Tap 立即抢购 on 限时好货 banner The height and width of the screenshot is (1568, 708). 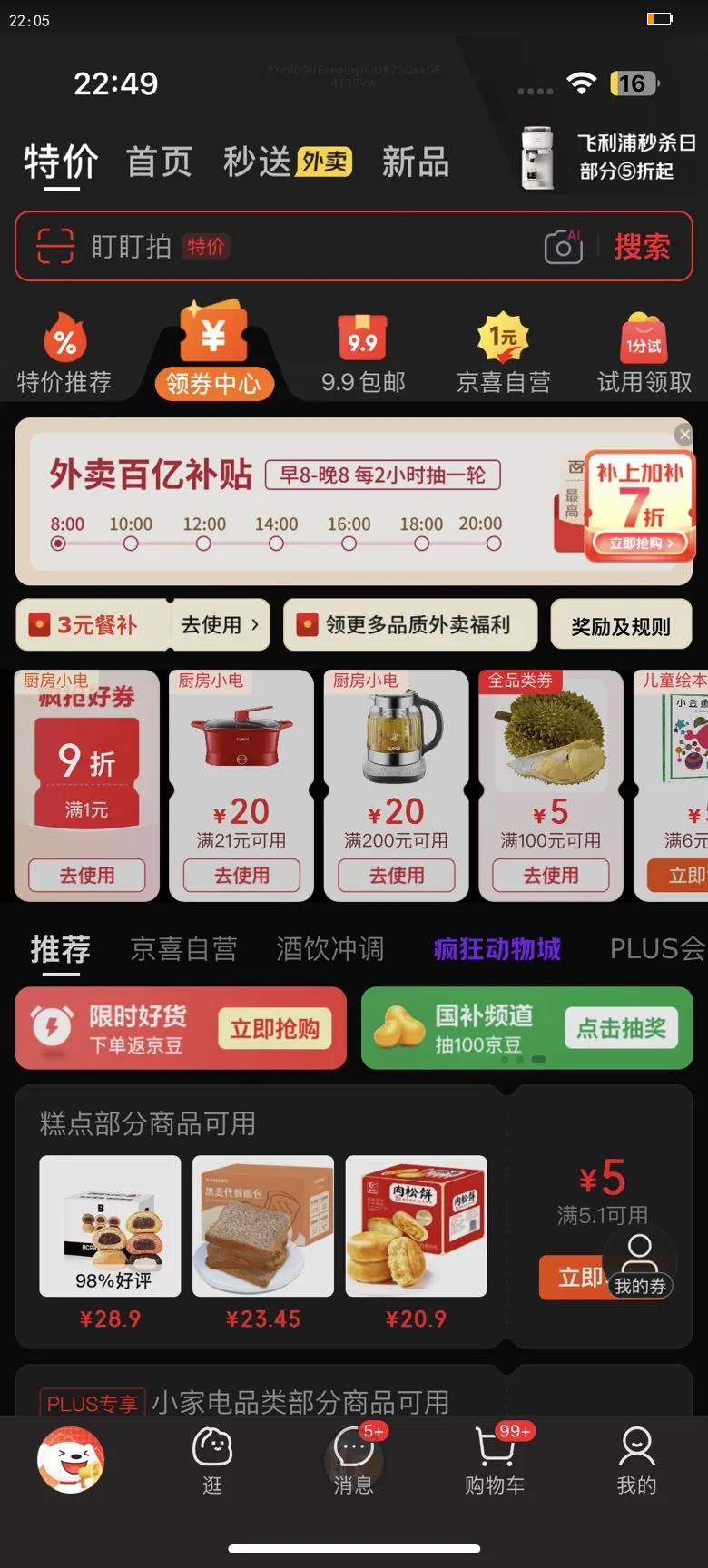pos(274,1028)
